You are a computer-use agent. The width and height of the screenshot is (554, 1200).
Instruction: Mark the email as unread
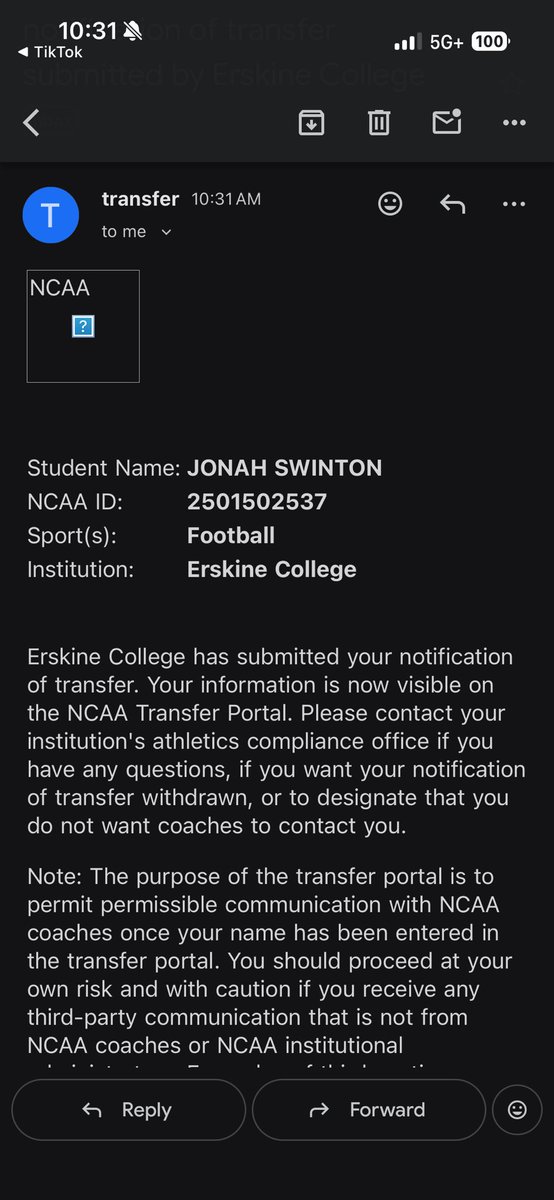446,122
